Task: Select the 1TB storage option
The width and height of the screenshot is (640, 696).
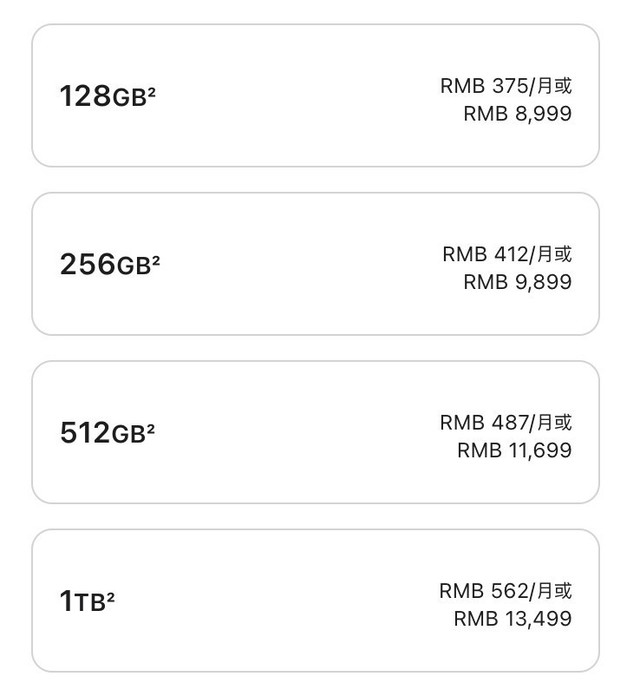Action: tap(315, 600)
